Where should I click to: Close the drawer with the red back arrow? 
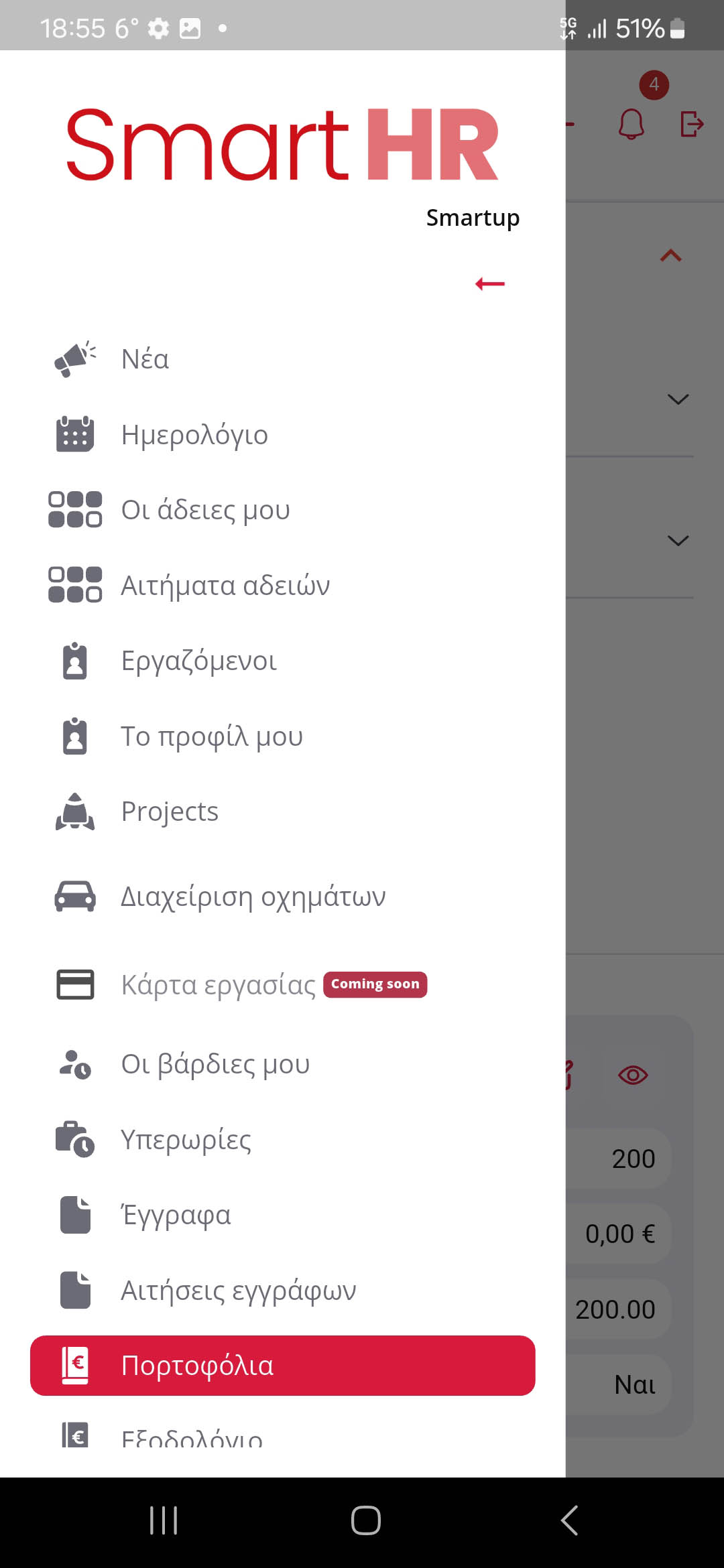pyautogui.click(x=489, y=284)
